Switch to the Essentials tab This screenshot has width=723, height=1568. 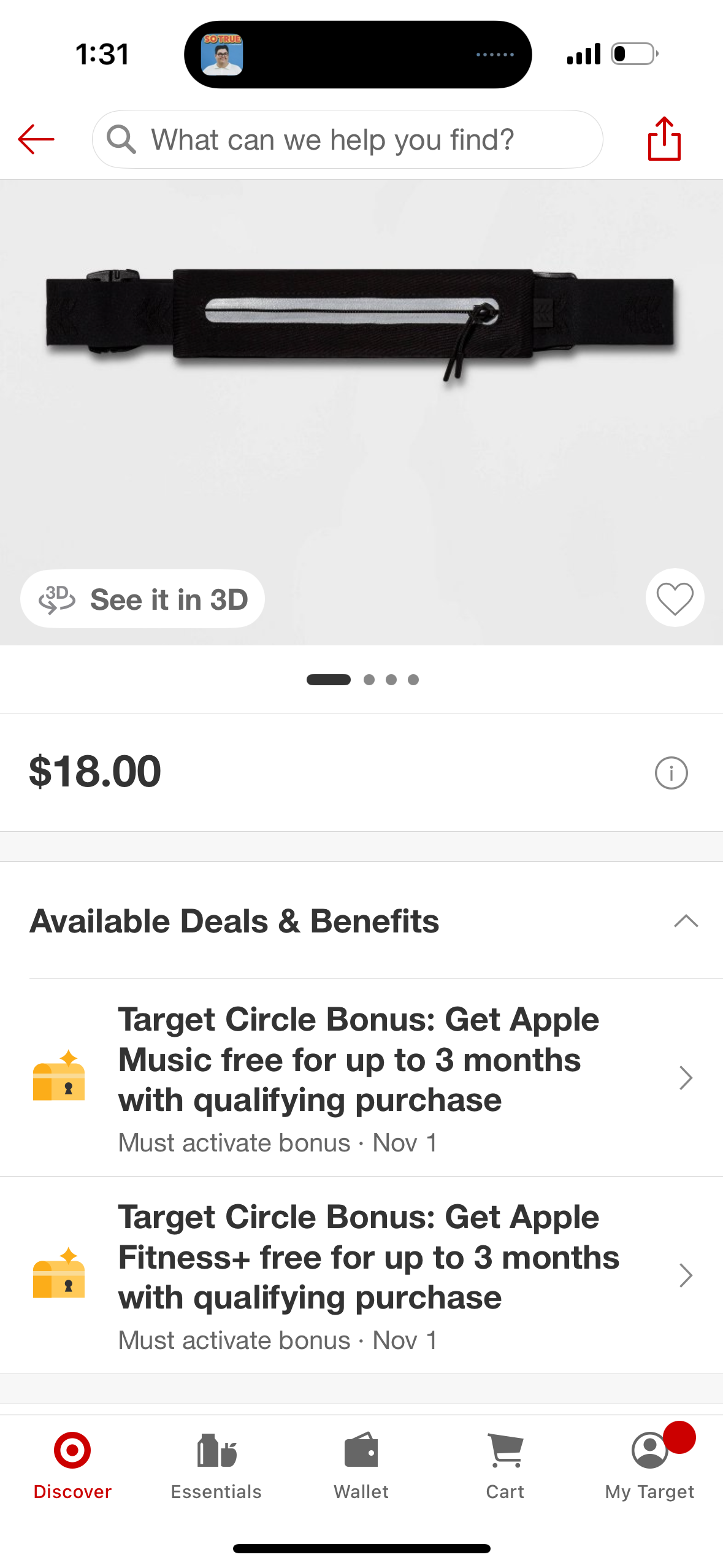tap(216, 1465)
